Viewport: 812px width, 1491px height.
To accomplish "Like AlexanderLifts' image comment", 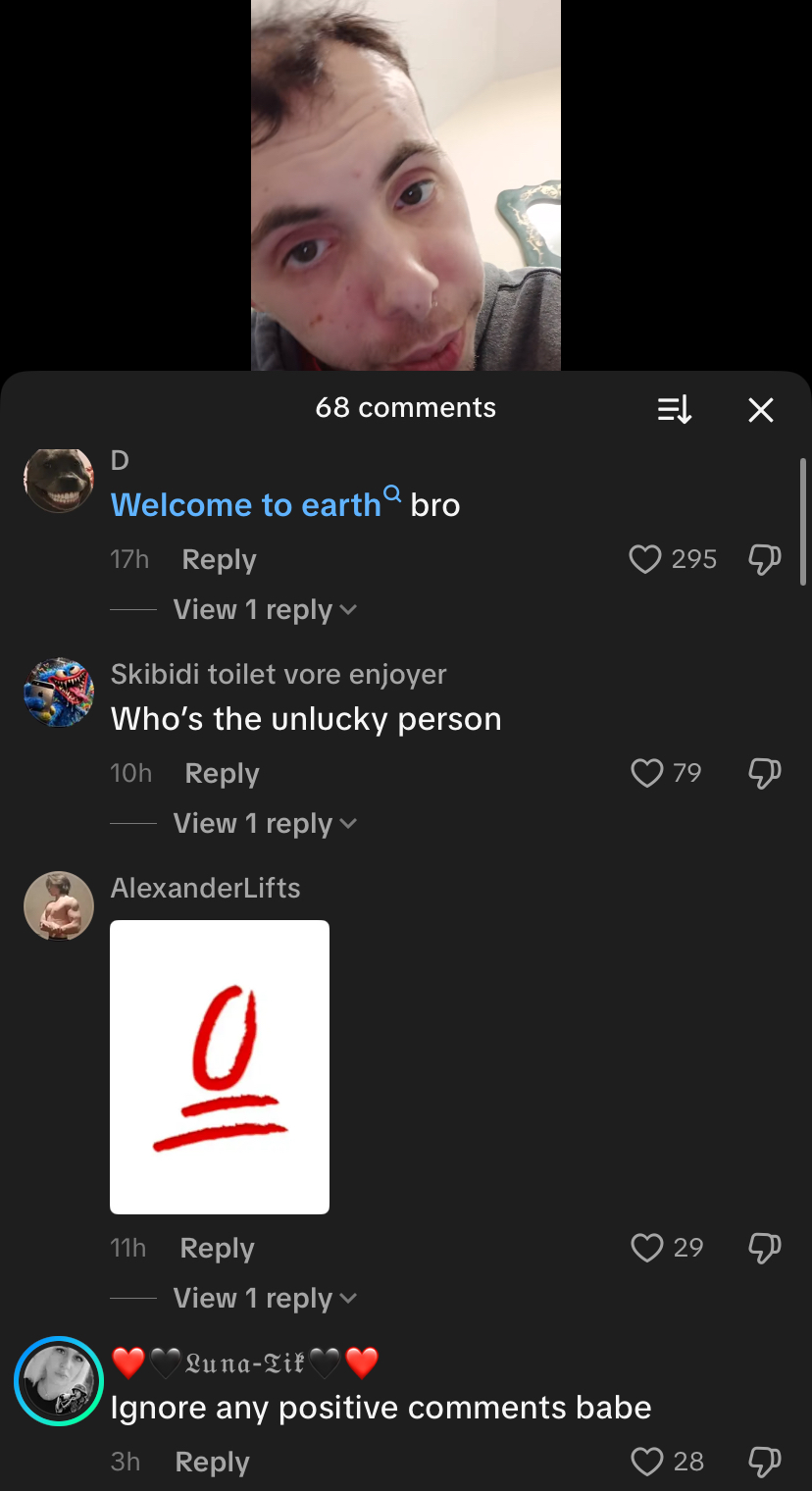I will point(646,1248).
